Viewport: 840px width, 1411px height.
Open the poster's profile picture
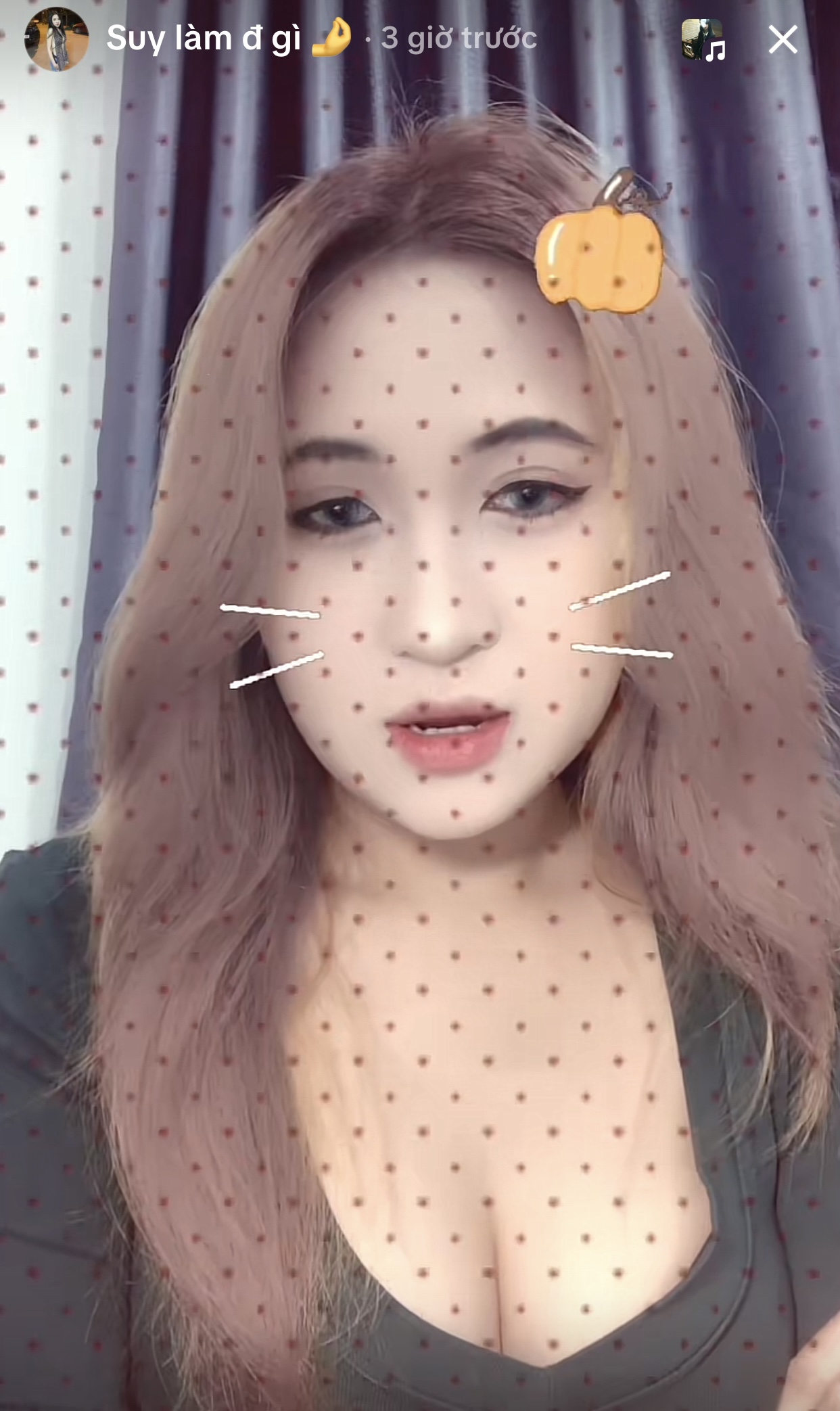coord(56,39)
